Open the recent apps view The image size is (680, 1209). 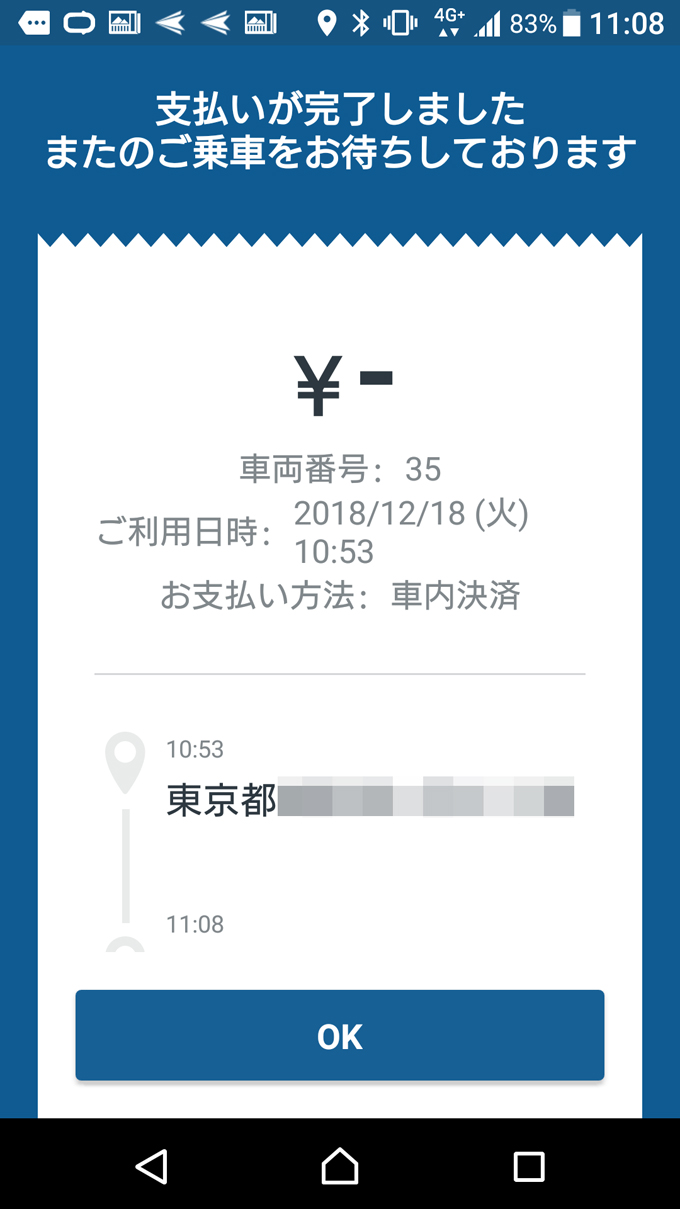[528, 1165]
